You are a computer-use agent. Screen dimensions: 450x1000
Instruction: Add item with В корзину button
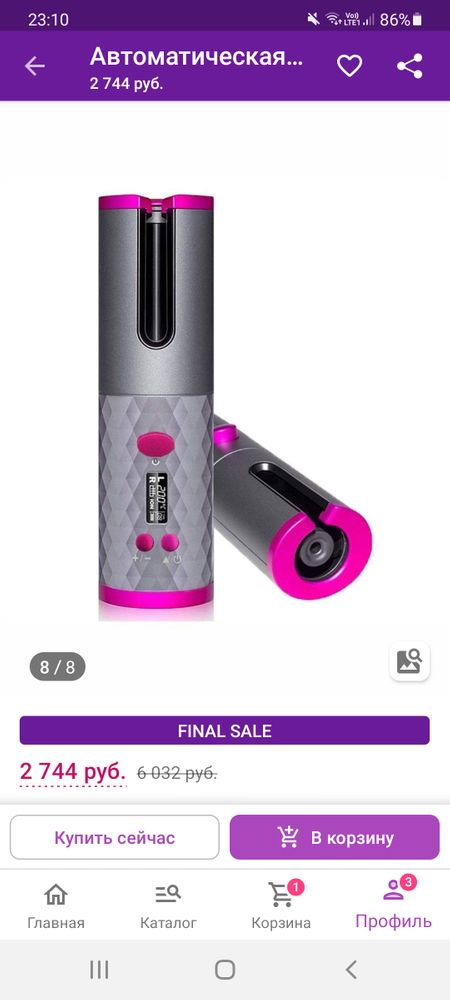tap(335, 837)
